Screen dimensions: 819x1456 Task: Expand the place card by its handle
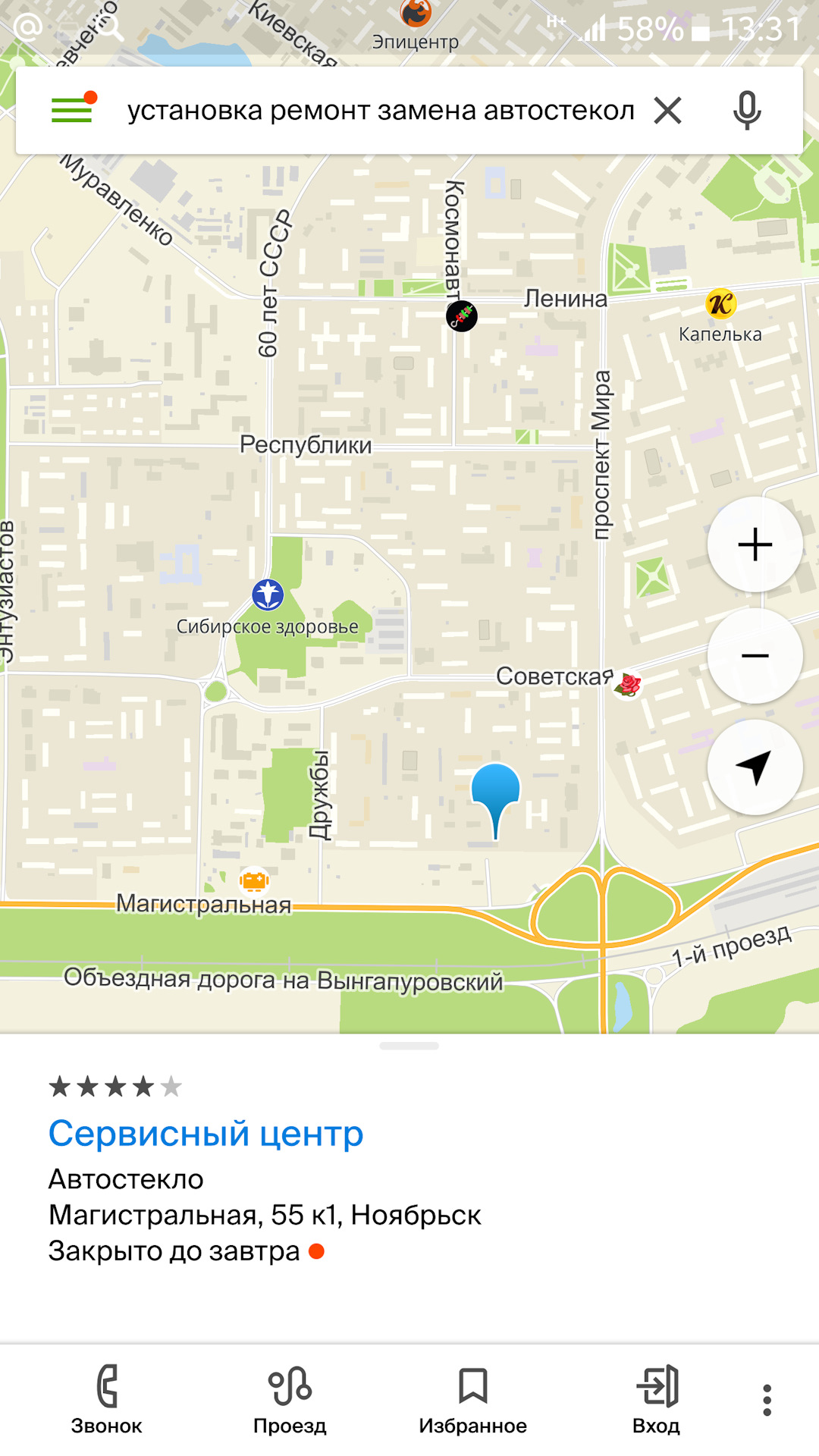click(409, 1046)
